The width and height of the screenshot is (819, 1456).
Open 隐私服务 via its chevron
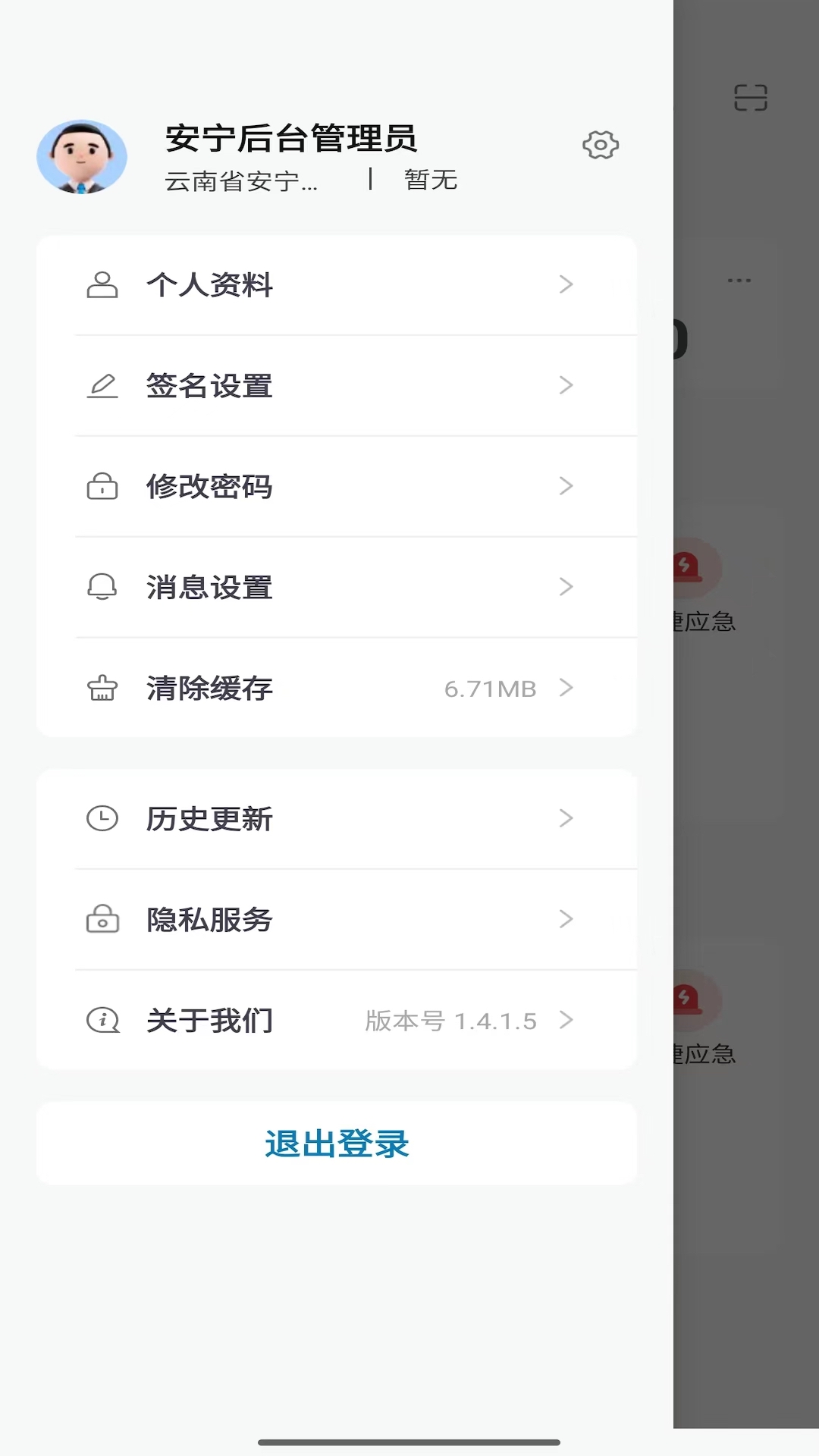(566, 920)
